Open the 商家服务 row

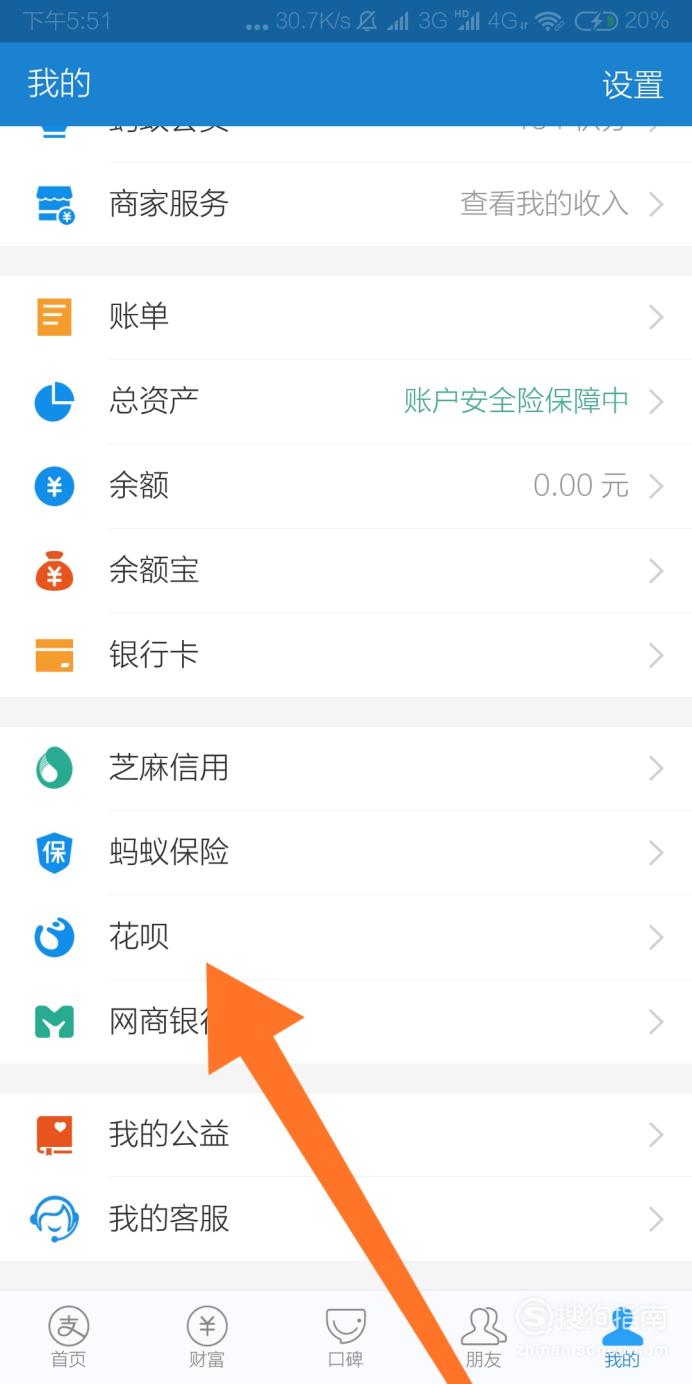pos(346,204)
